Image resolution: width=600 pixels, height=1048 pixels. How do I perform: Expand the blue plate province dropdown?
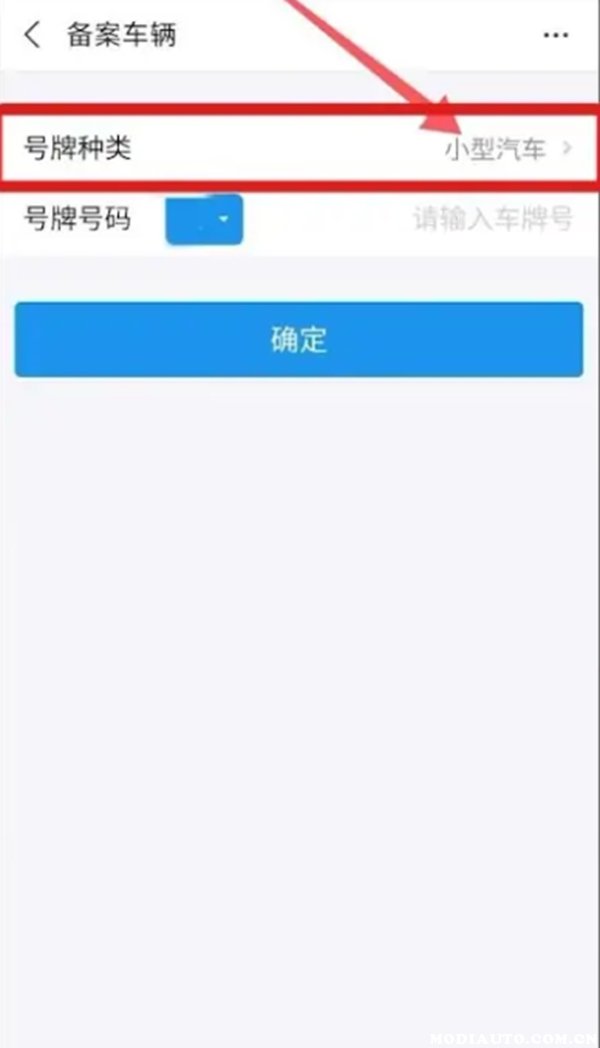(x=204, y=219)
